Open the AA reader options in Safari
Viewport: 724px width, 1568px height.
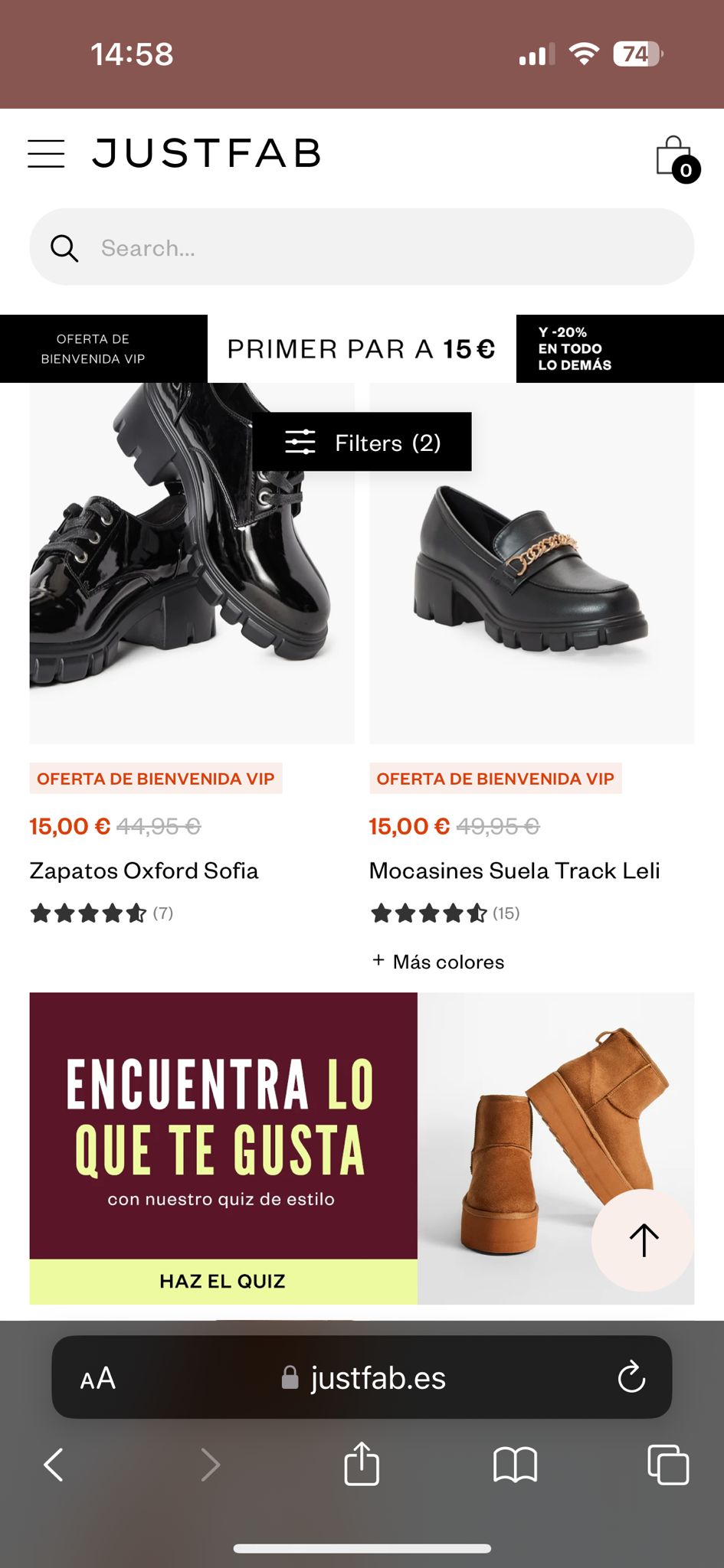click(98, 1378)
